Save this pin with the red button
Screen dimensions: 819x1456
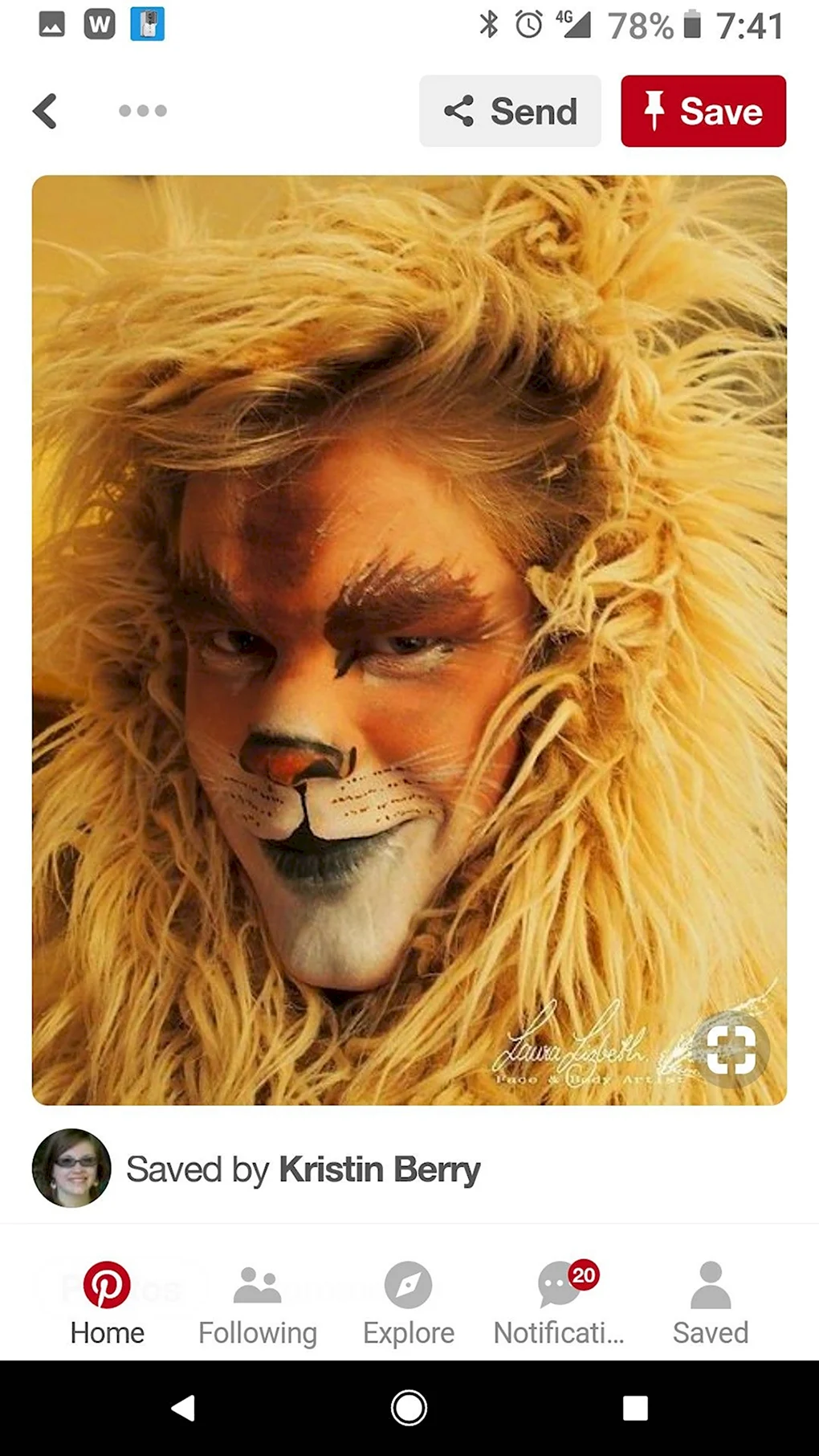click(703, 111)
